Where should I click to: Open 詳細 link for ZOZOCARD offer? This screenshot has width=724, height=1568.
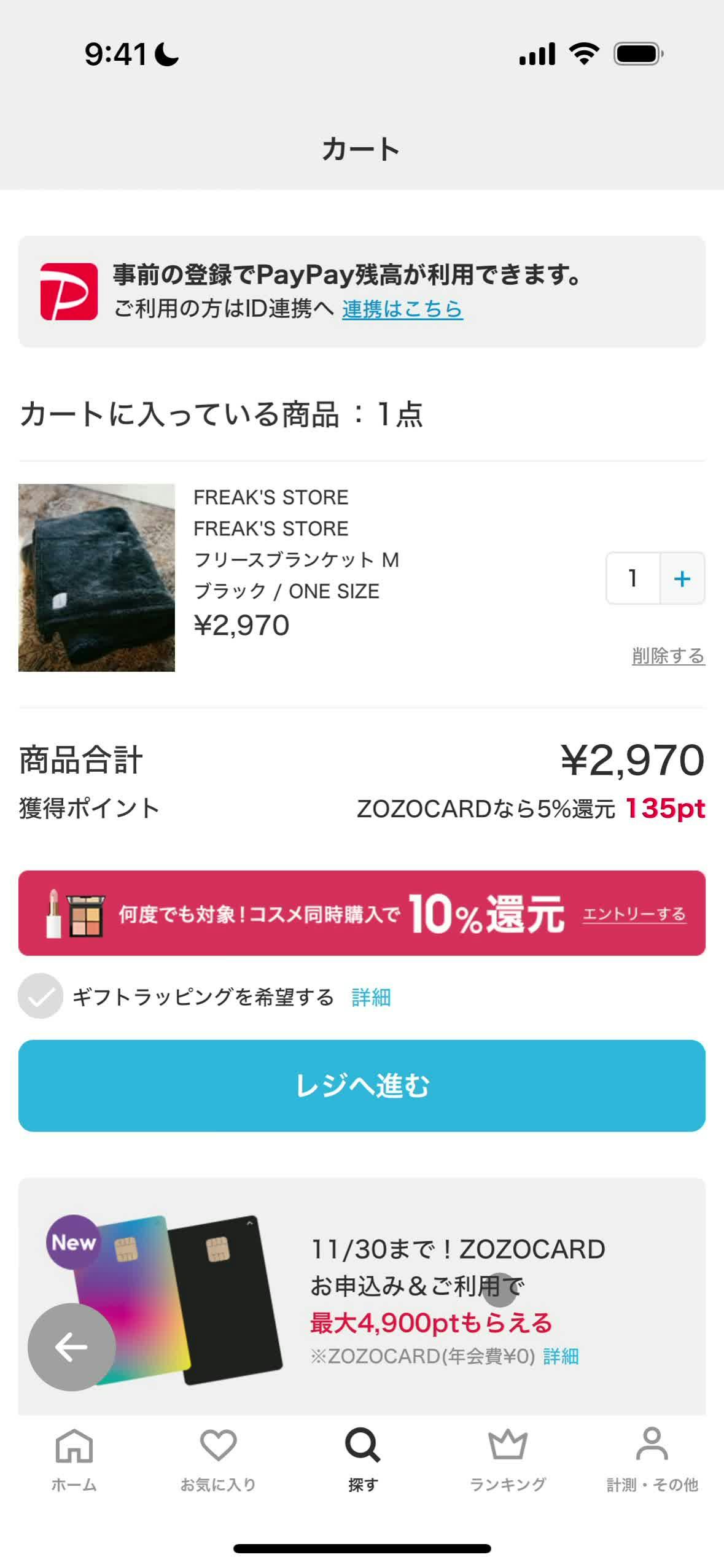(561, 1356)
